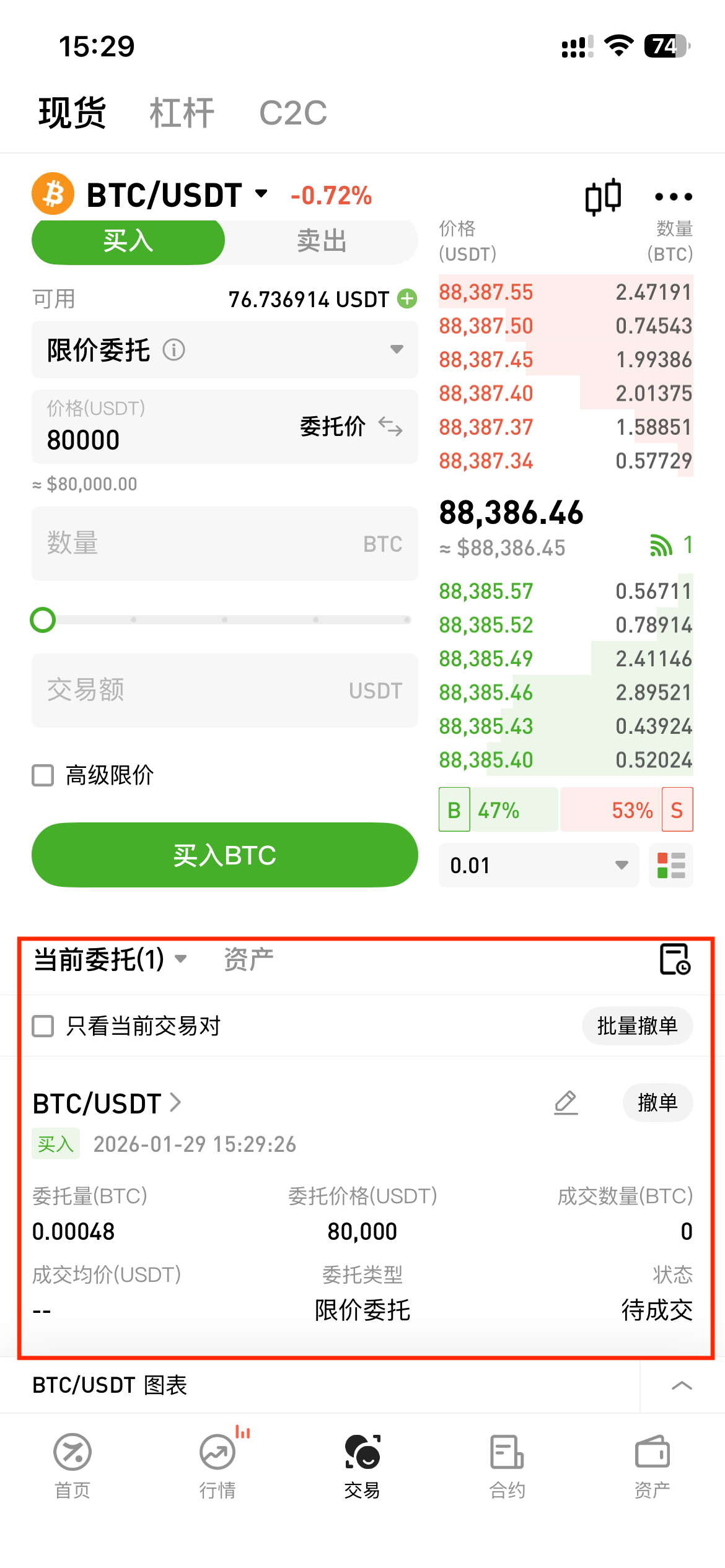Open the 限价委托 order type dropdown
Viewport: 725px width, 1568px height.
[x=224, y=350]
